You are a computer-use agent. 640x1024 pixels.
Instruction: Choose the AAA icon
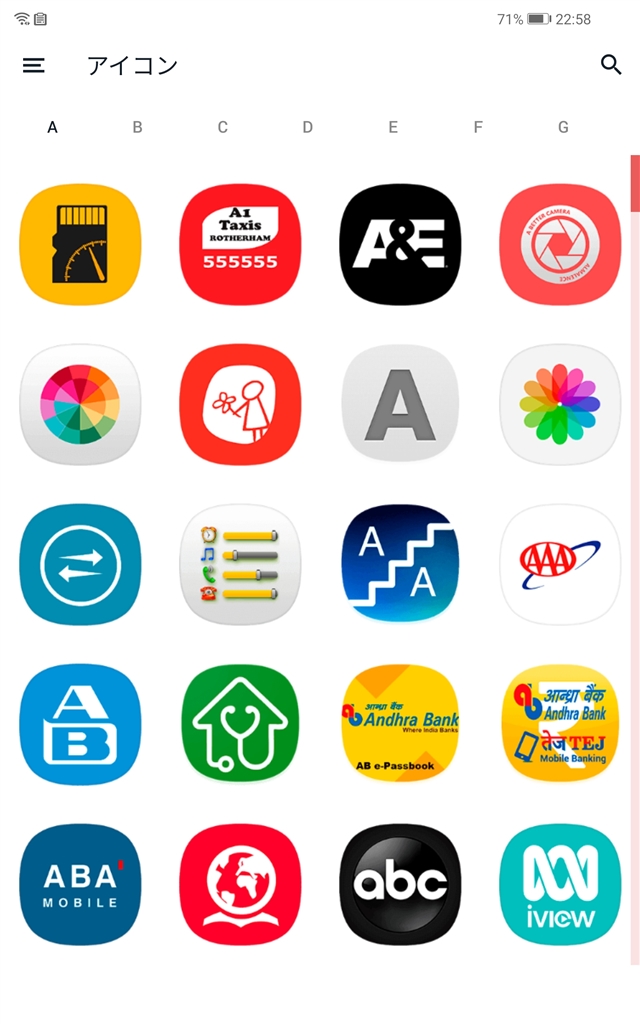[560, 564]
